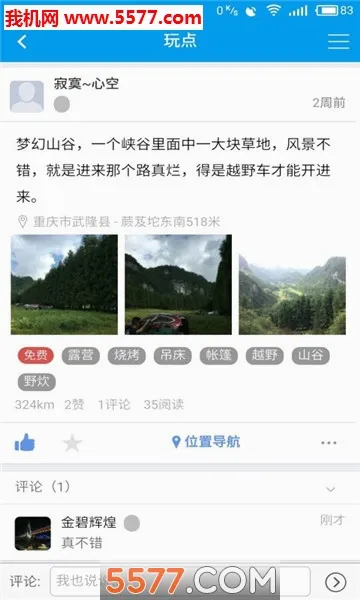Select the 烧烤 tag
Image resolution: width=360 pixels, height=600 pixels.
tap(127, 355)
